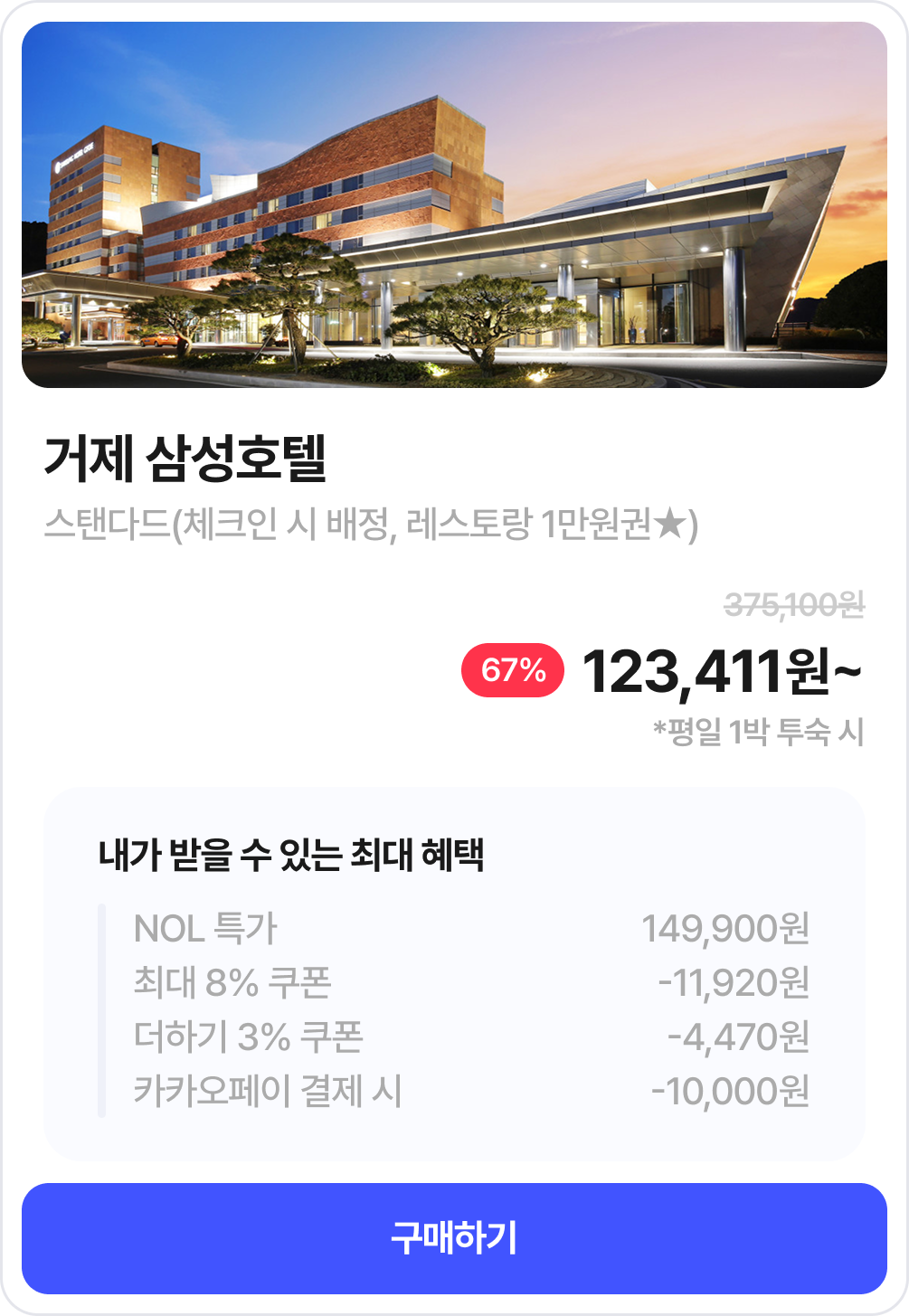Viewport: 909px width, 1316px height.
Task: Open the 거제 삼성호텔 photo card
Action: pyautogui.click(x=454, y=205)
